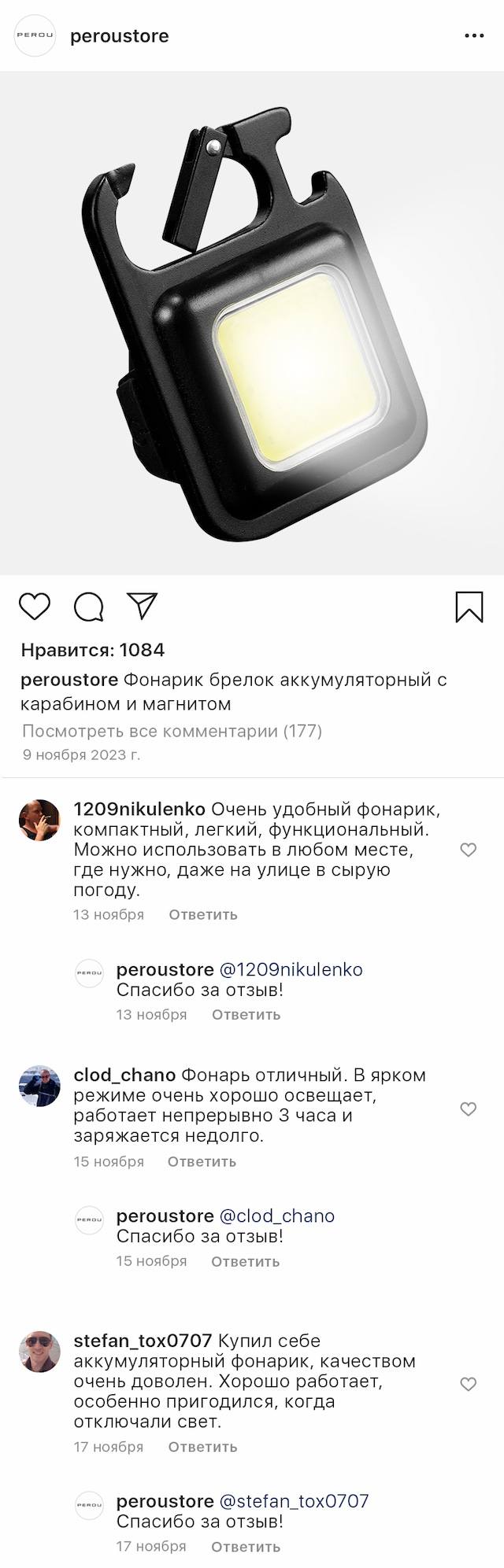Like the comment by 1209nikulenko
Viewport: 504px width, 1568px height.
(469, 850)
